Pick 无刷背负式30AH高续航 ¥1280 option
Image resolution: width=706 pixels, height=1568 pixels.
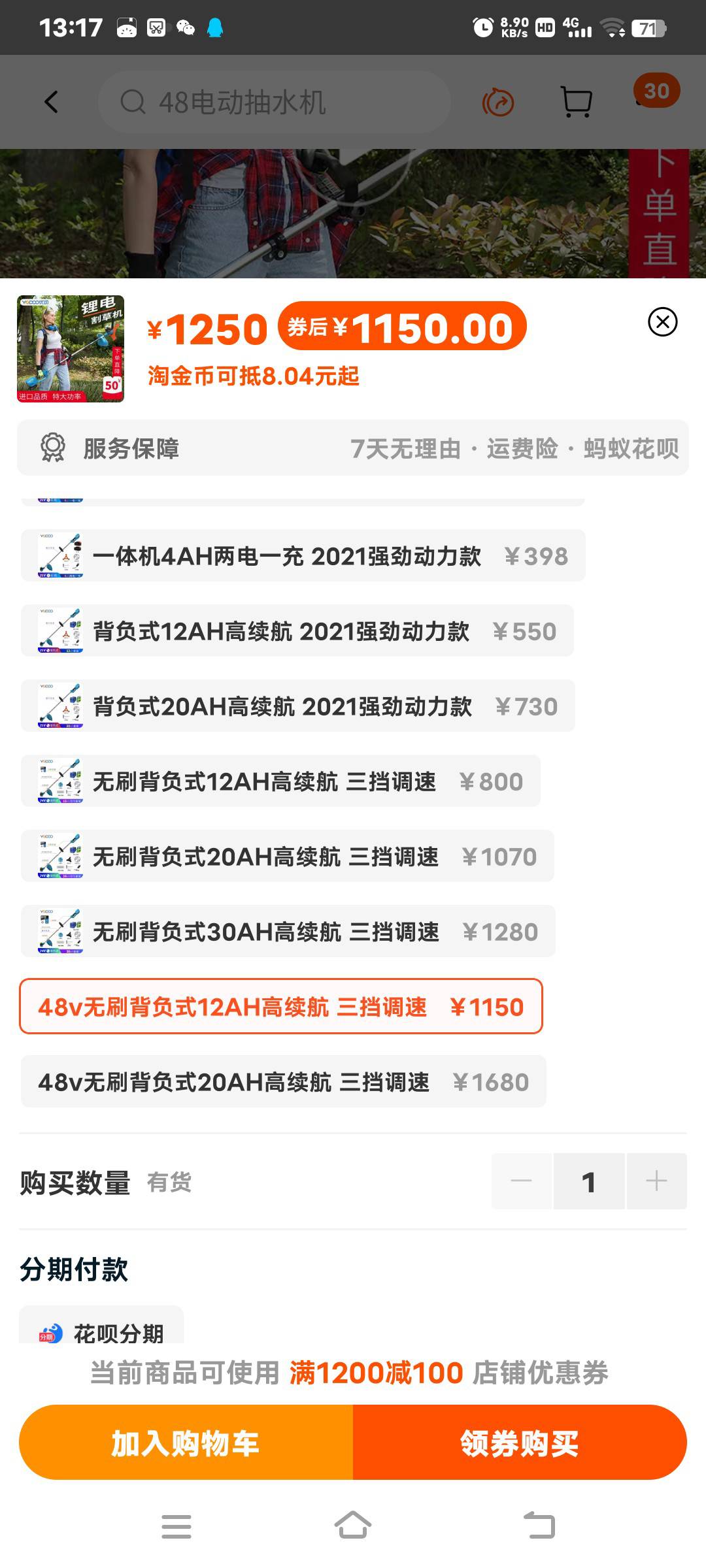click(x=288, y=932)
